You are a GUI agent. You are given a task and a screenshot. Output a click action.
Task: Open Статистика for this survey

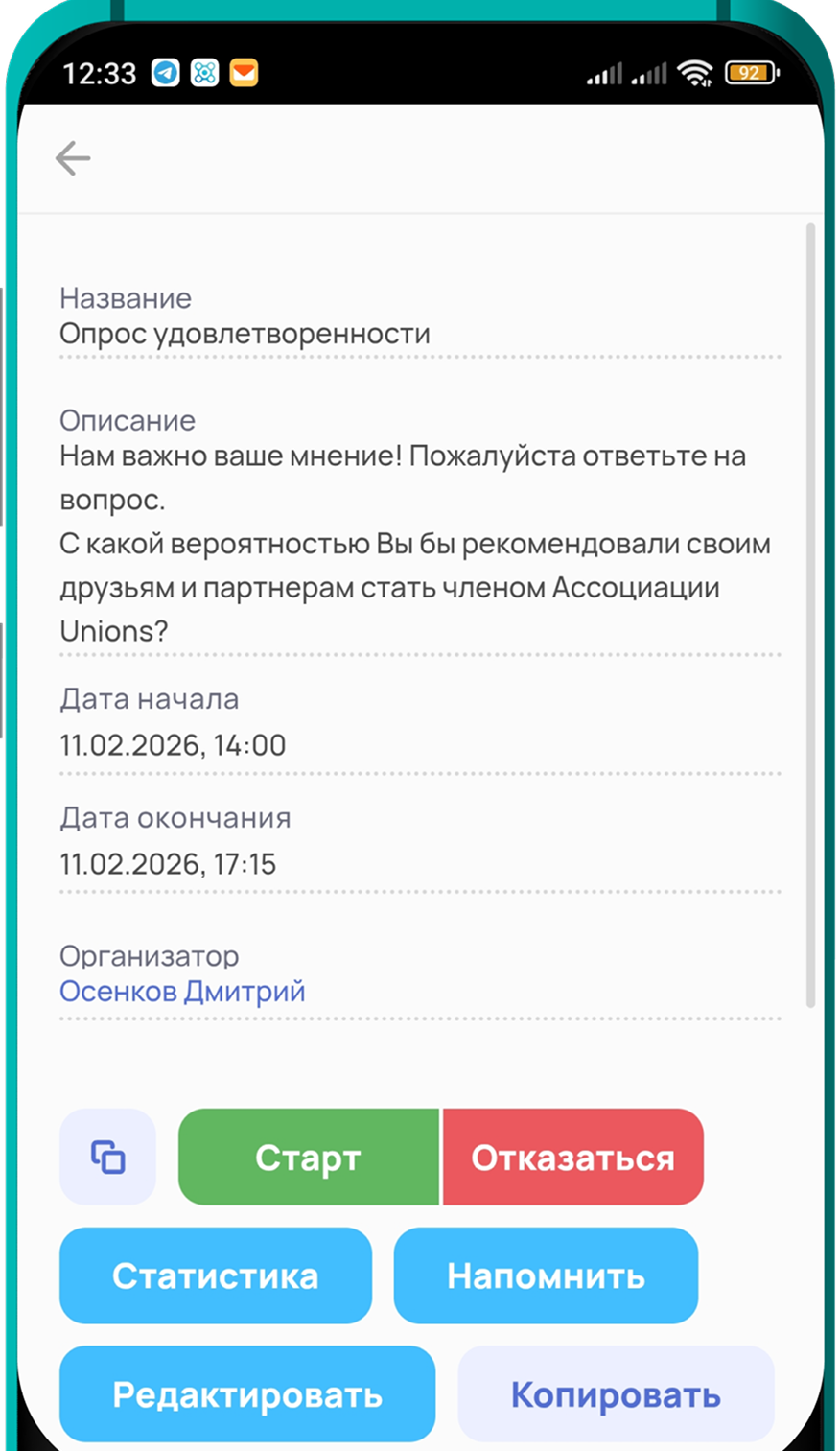pos(216,1275)
